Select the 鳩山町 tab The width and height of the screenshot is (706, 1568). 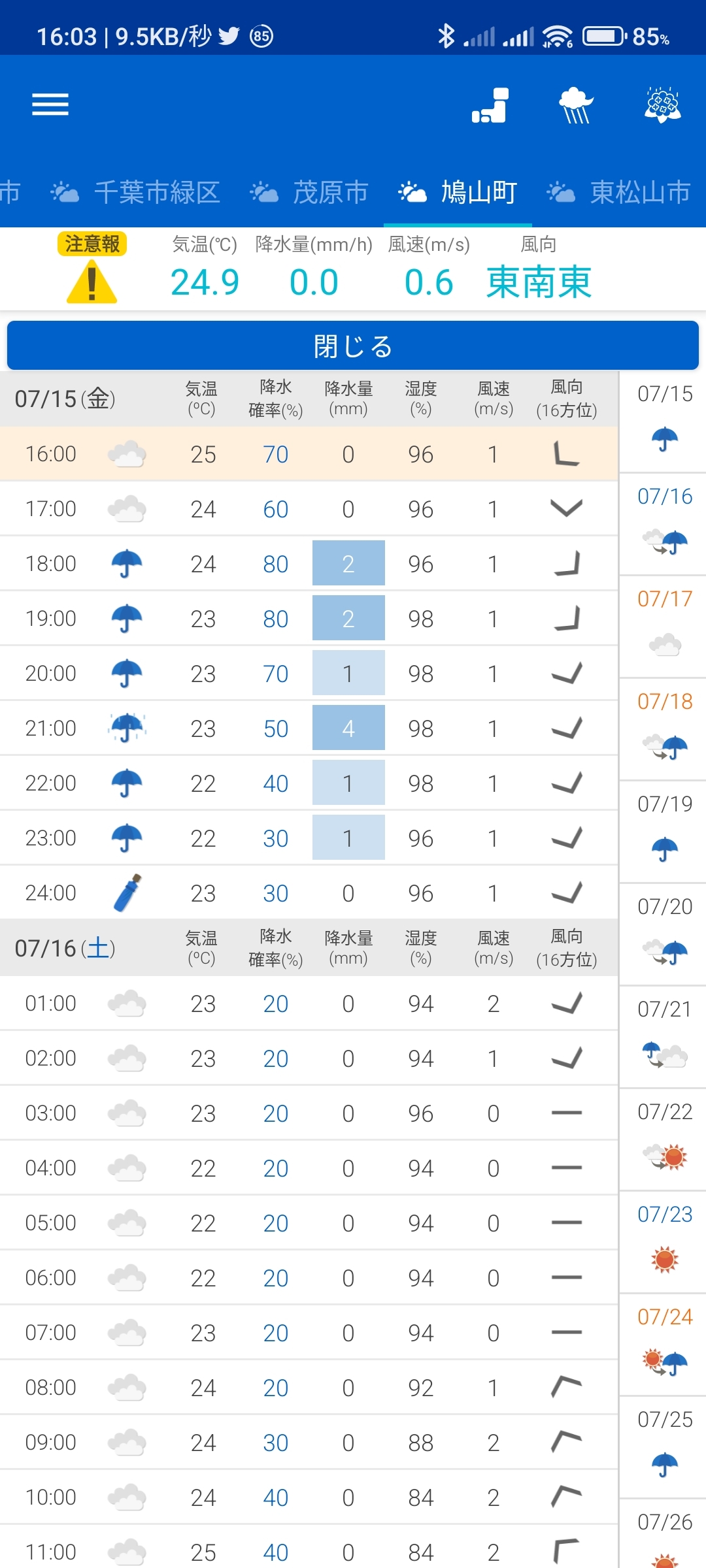458,193
